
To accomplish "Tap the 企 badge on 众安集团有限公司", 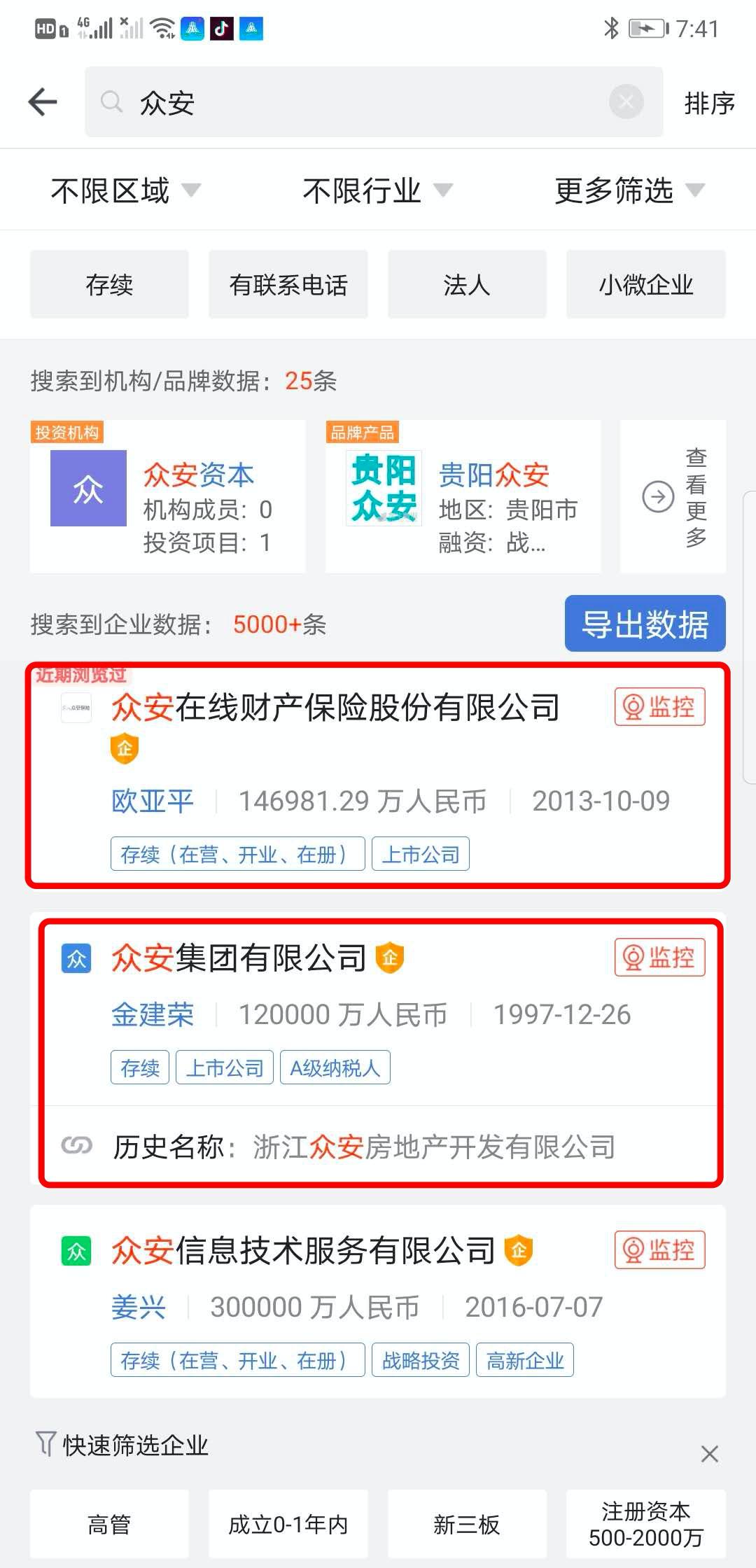I will click(x=391, y=958).
